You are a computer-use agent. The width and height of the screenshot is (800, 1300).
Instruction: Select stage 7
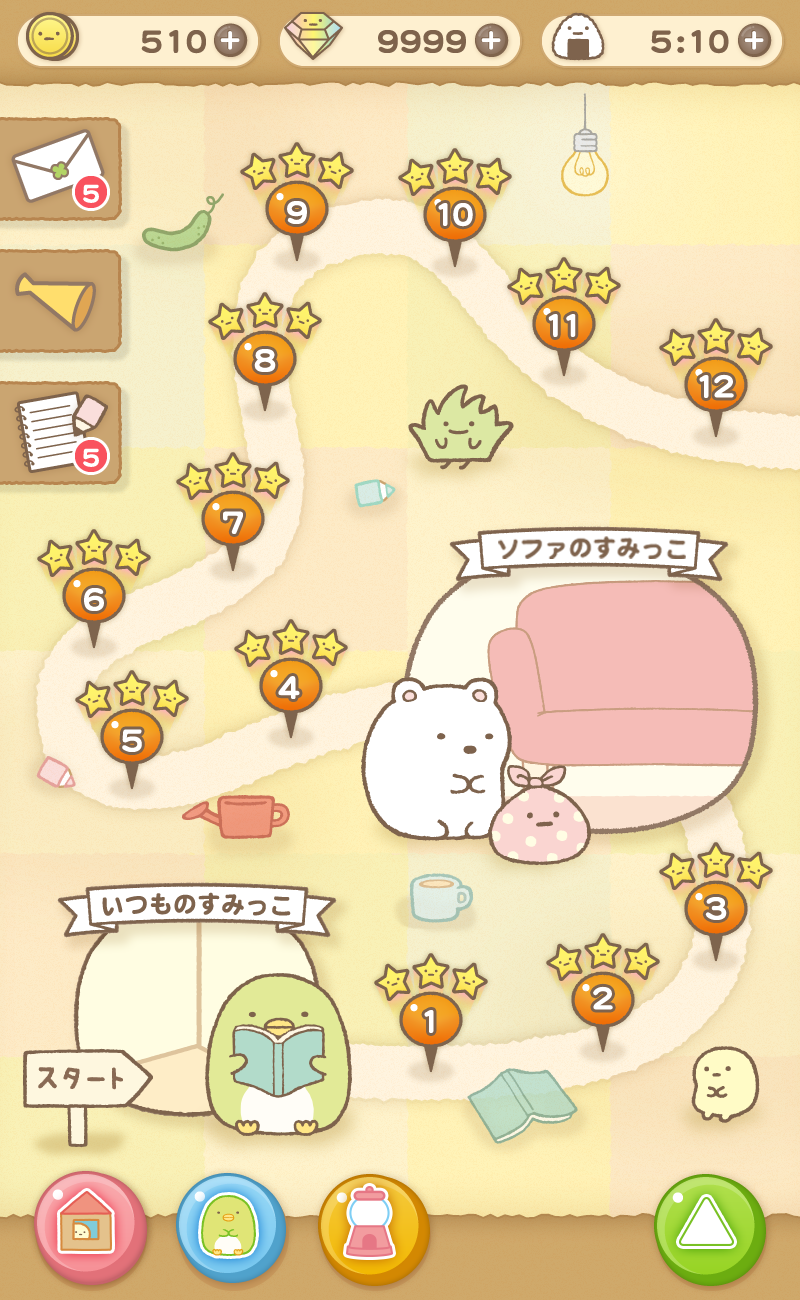click(233, 522)
